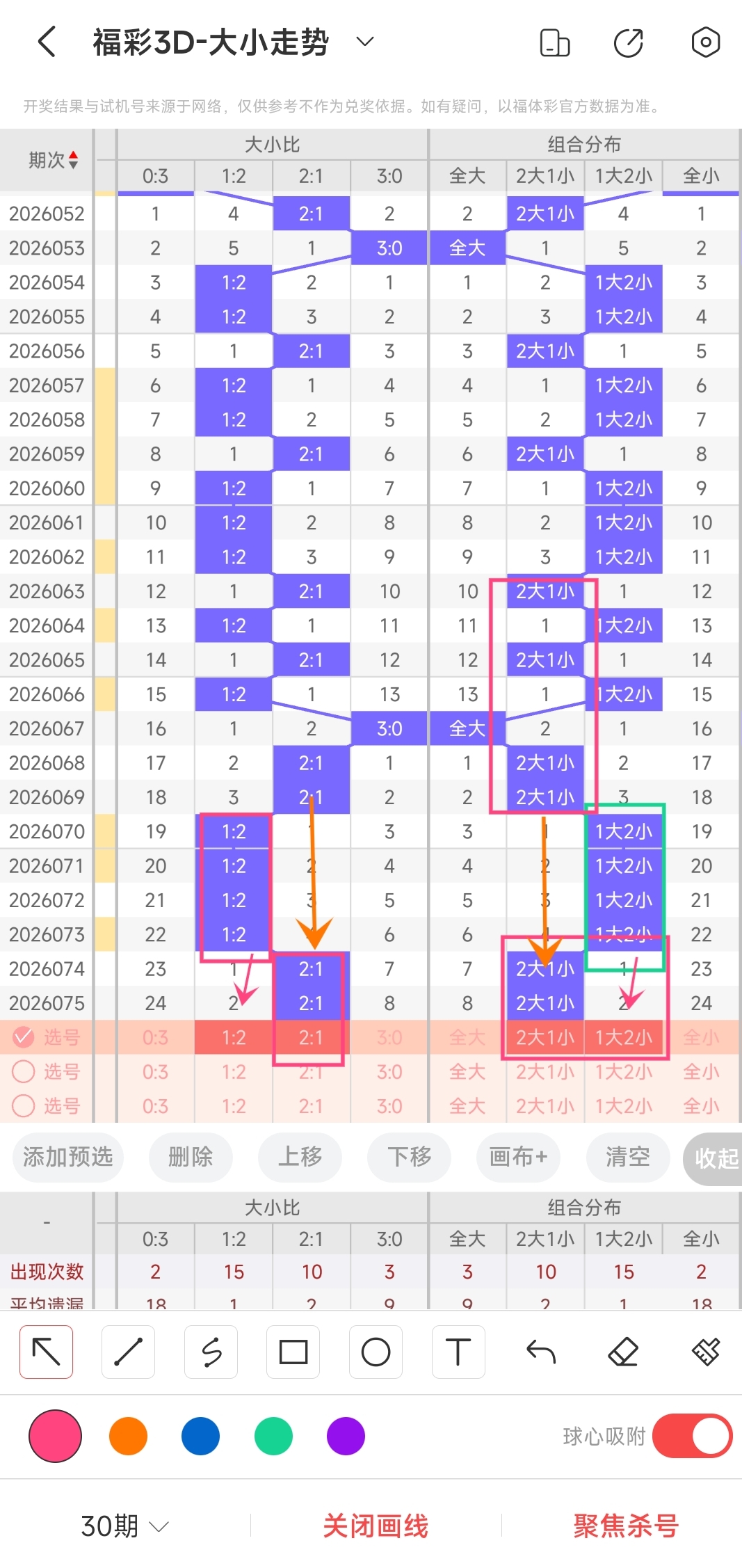The height and width of the screenshot is (1568, 742).
Task: Tap 下移 to move selection down
Action: [409, 1157]
